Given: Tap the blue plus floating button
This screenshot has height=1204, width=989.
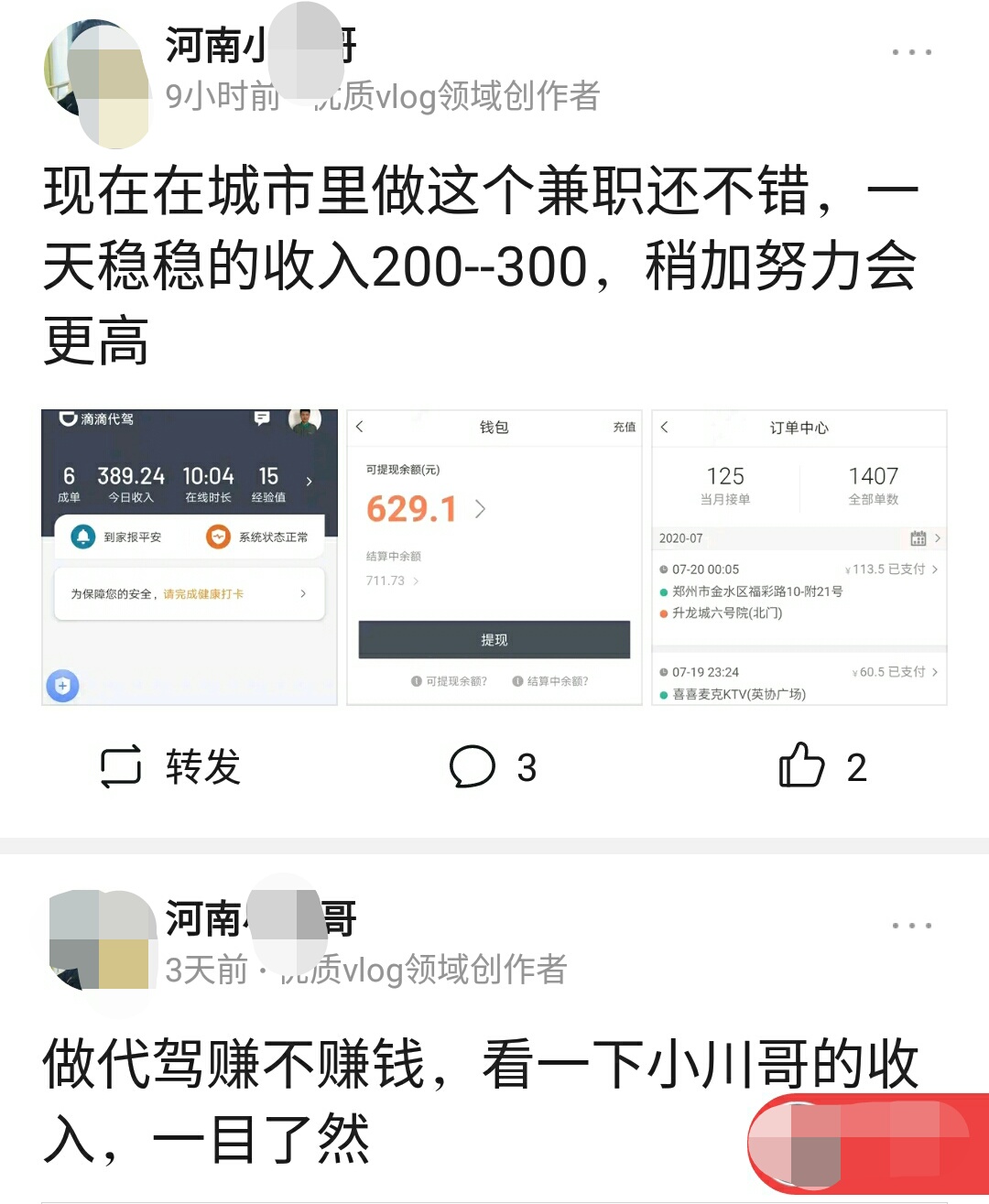Looking at the screenshot, I should point(63,685).
